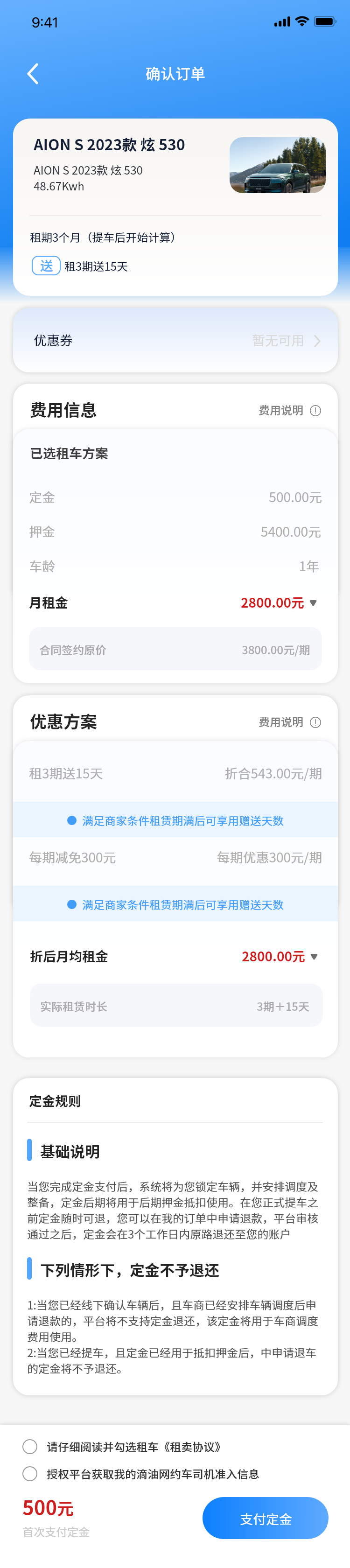Check the 租卖协议 agreement circle
This screenshot has width=350, height=1568.
pos(30,1447)
